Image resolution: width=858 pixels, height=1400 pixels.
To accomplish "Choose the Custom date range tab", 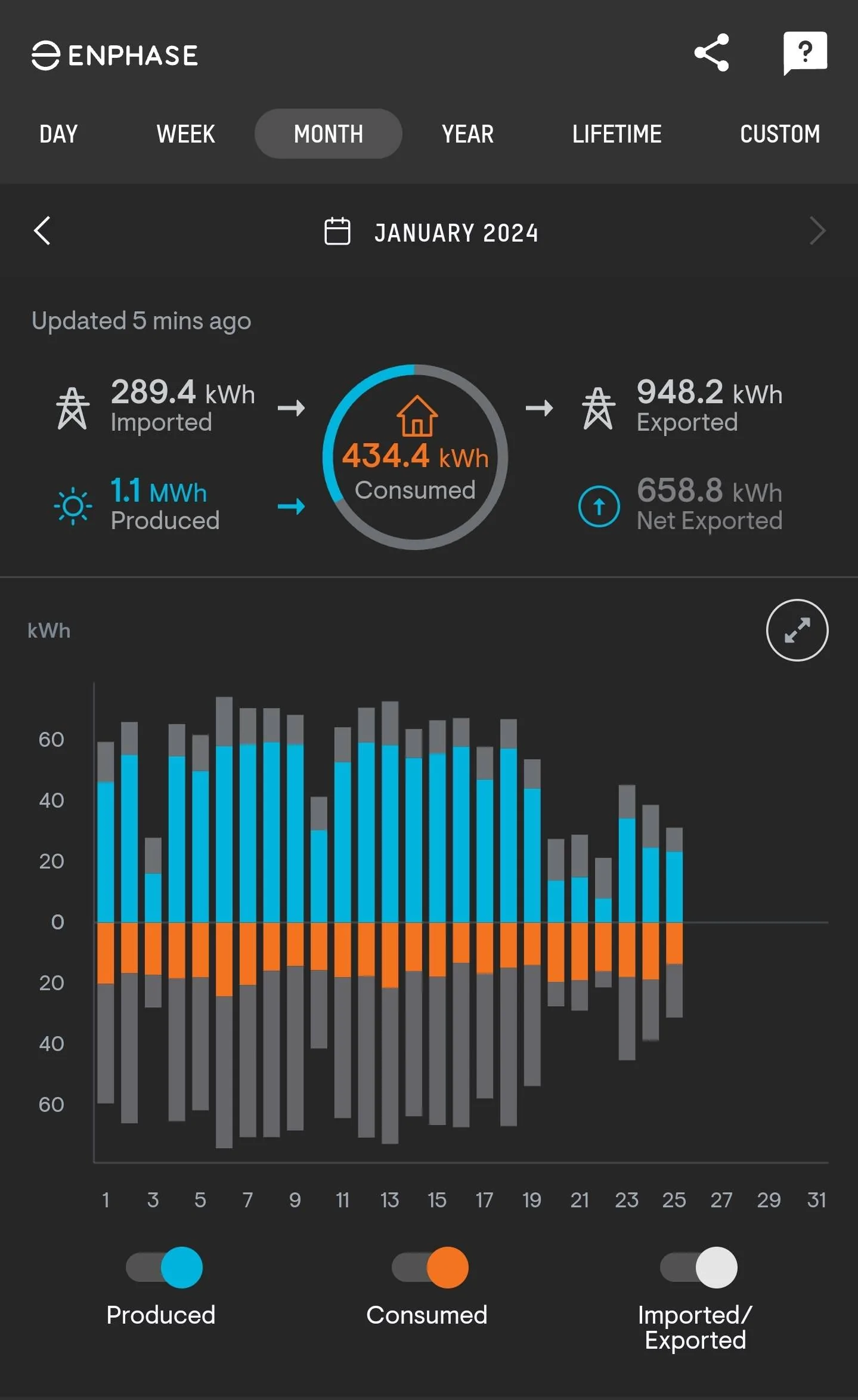I will tap(780, 134).
